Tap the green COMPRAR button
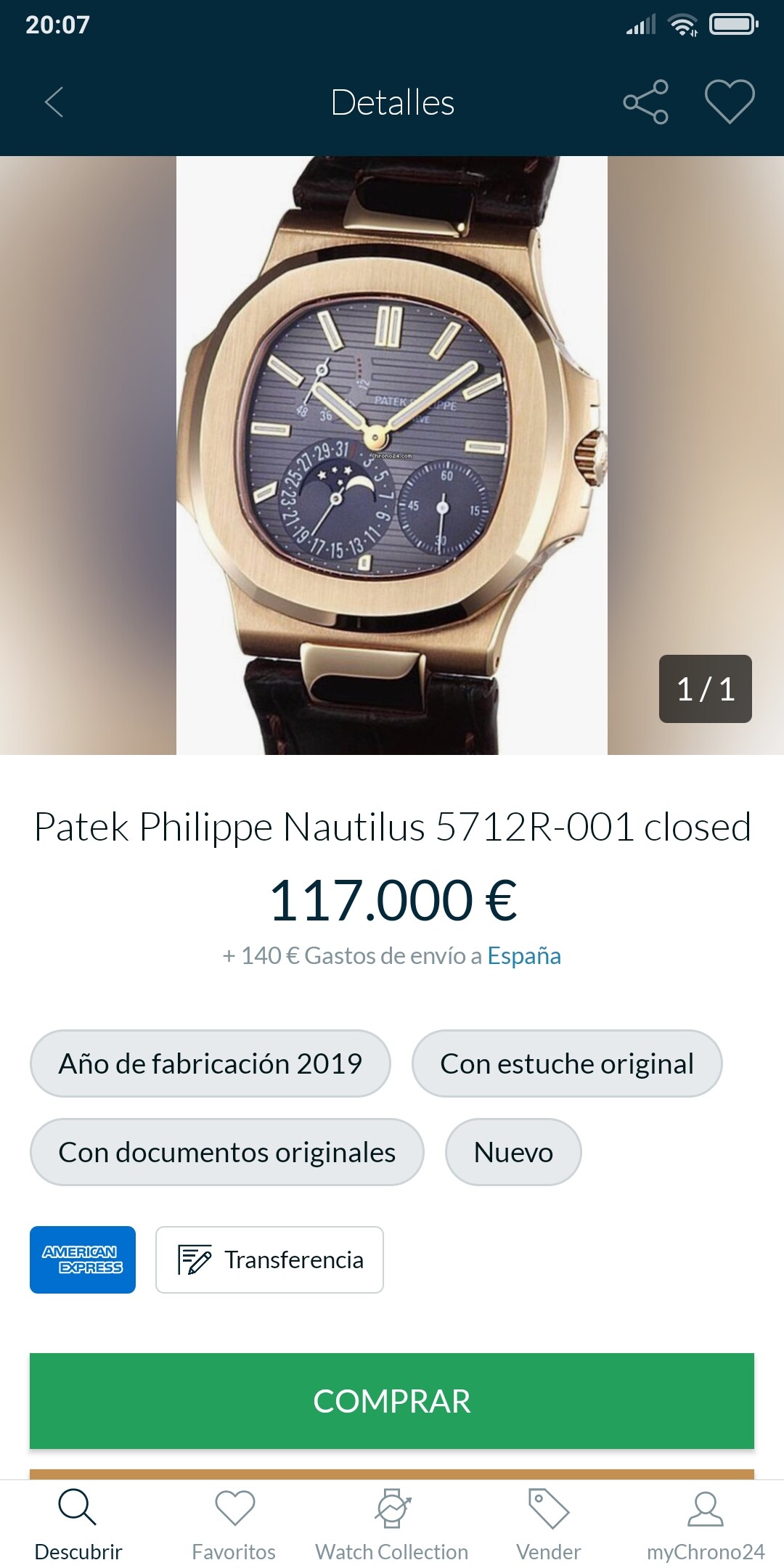The image size is (784, 1568). click(x=392, y=1401)
